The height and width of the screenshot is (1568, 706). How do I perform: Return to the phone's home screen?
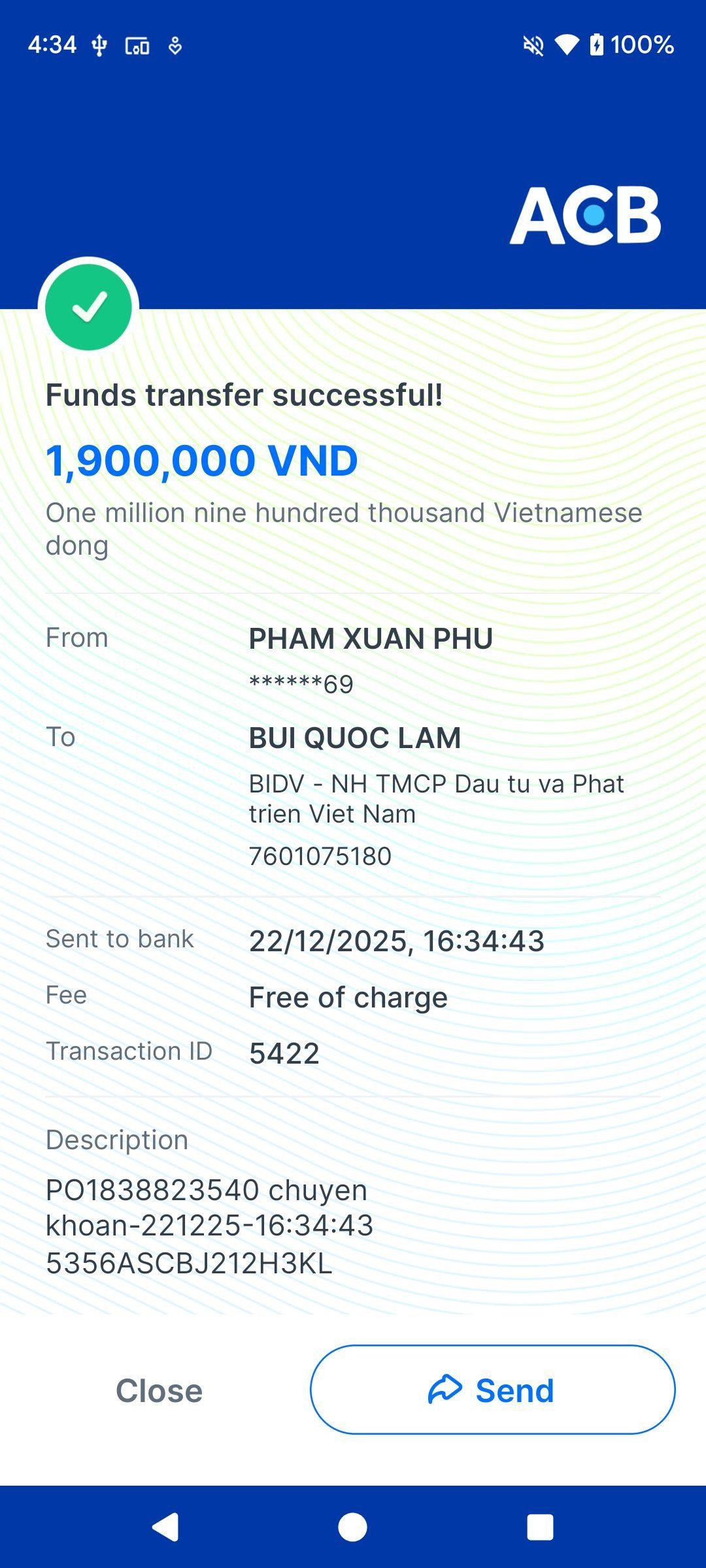tap(352, 1527)
